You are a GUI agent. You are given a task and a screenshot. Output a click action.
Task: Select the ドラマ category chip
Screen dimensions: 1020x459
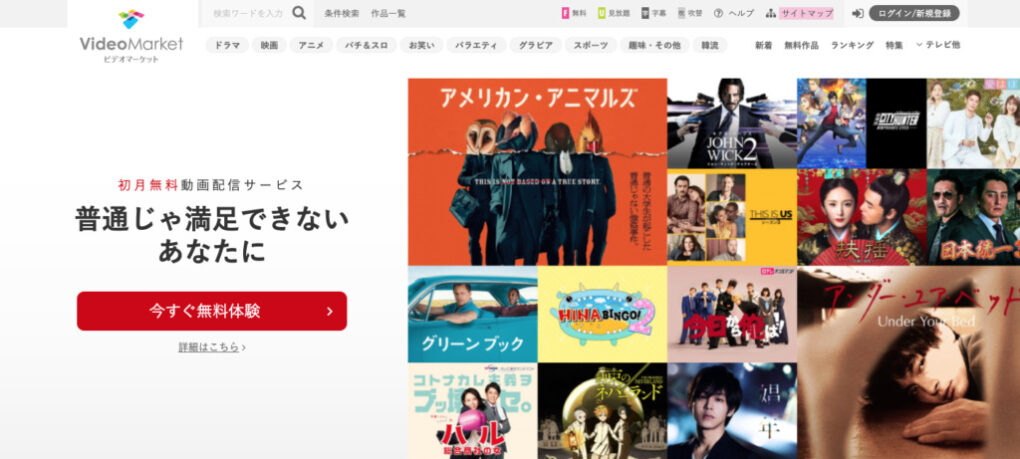227,45
